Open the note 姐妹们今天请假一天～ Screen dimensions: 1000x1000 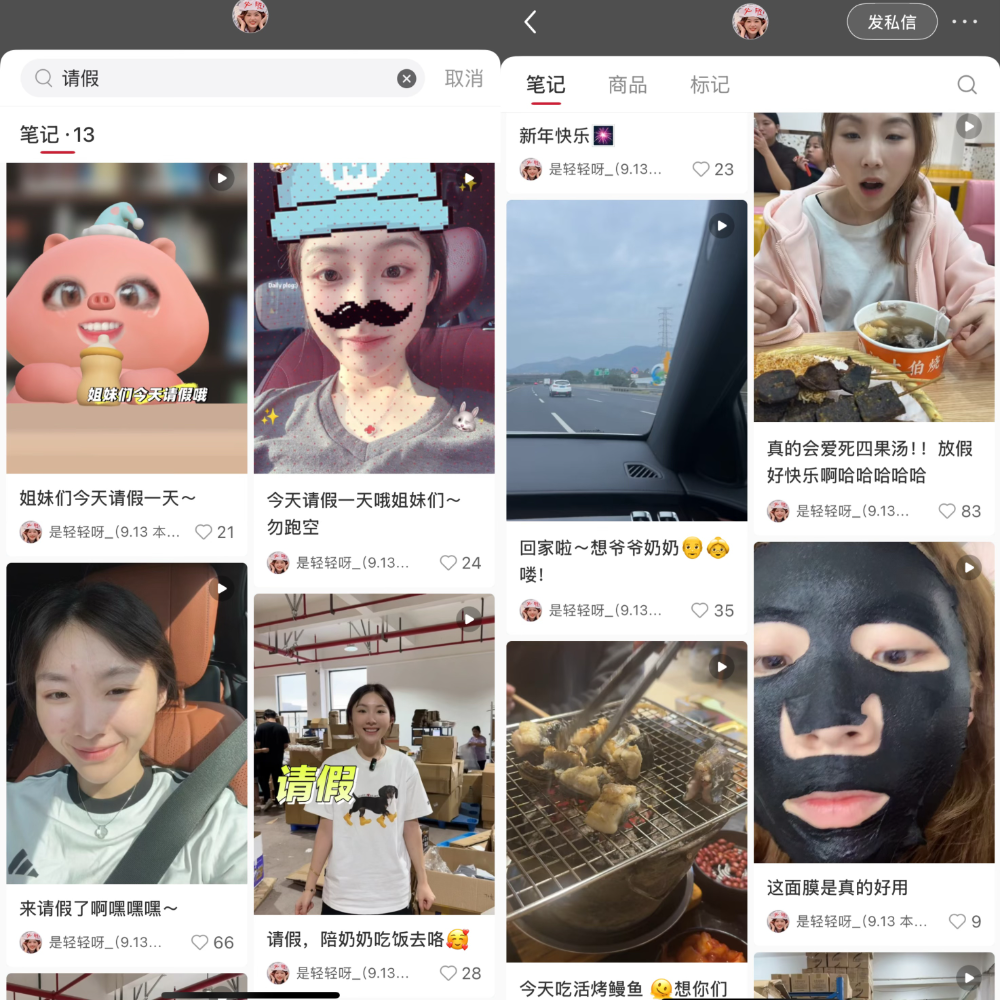[x=127, y=320]
